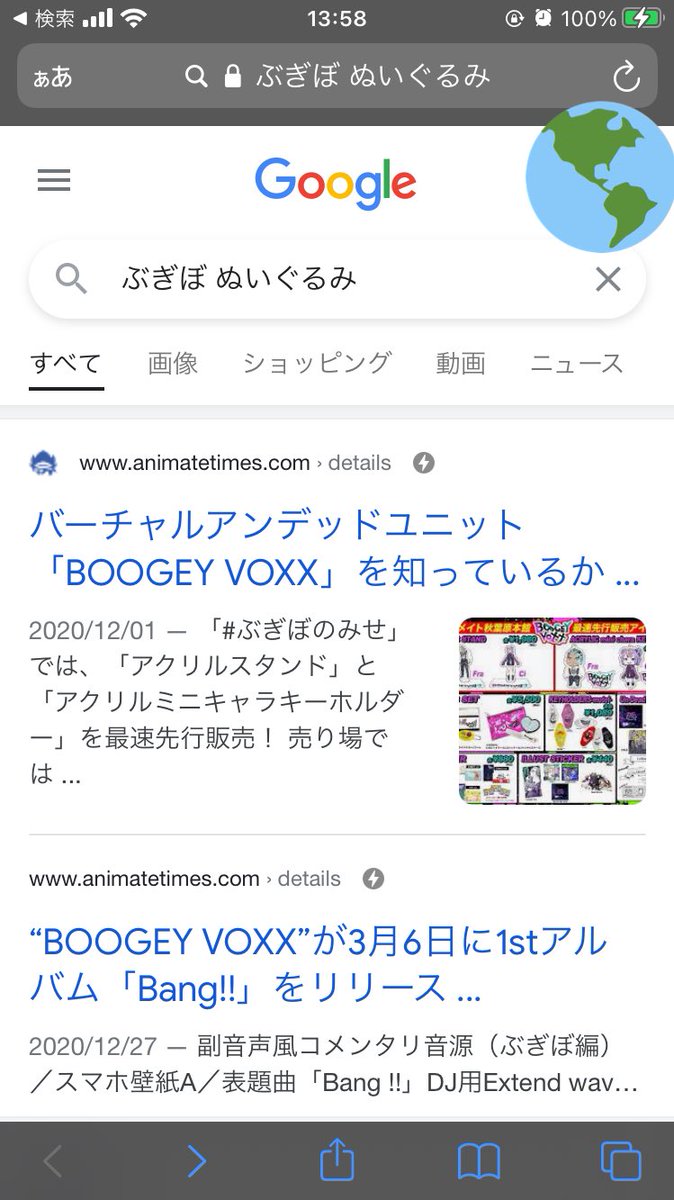This screenshot has width=674, height=1200.
Task: Open the 1stアルバム「Bang!!」 release result
Action: tap(320, 964)
